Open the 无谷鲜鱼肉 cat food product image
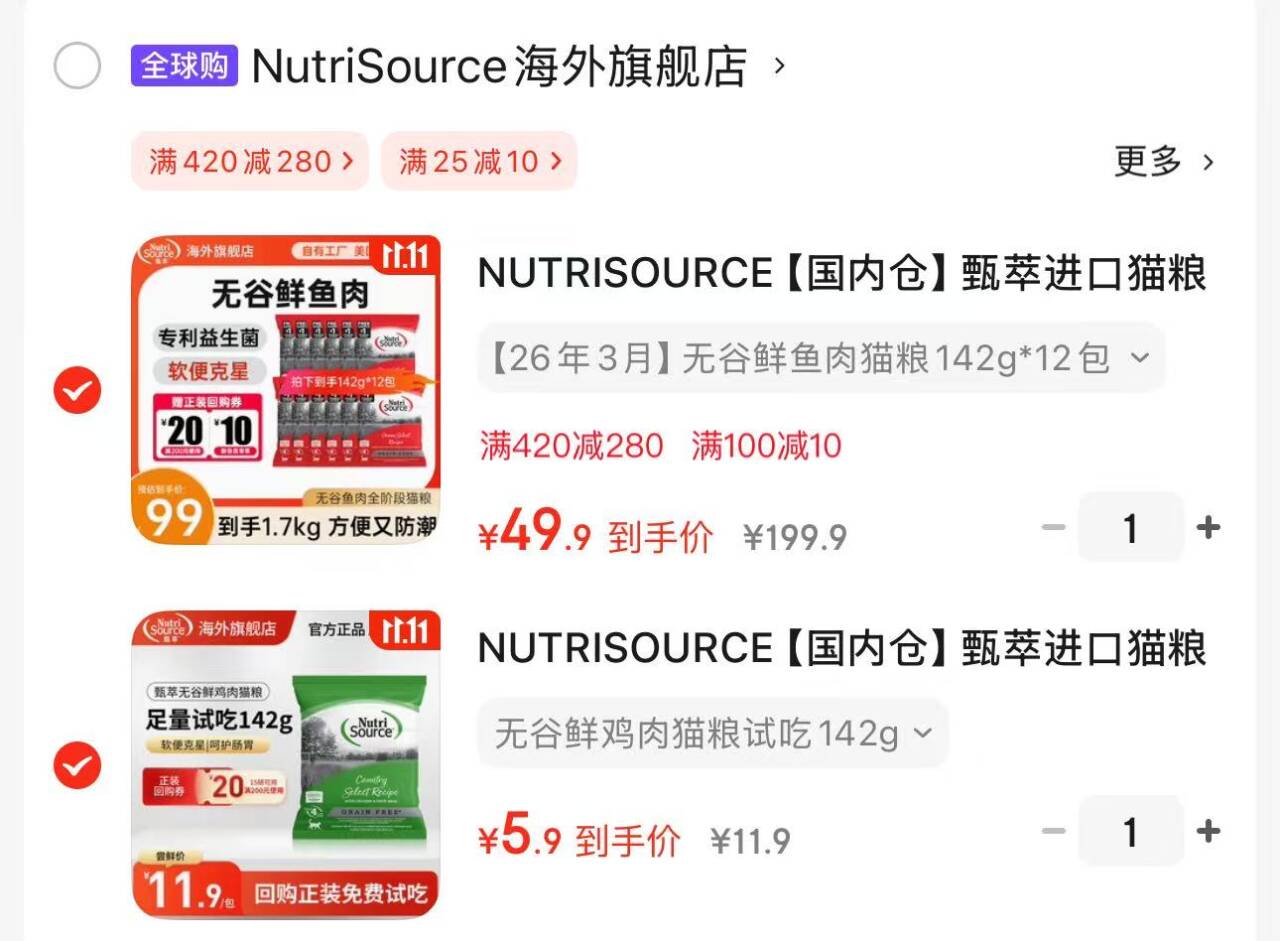The height and width of the screenshot is (941, 1280). coord(286,390)
